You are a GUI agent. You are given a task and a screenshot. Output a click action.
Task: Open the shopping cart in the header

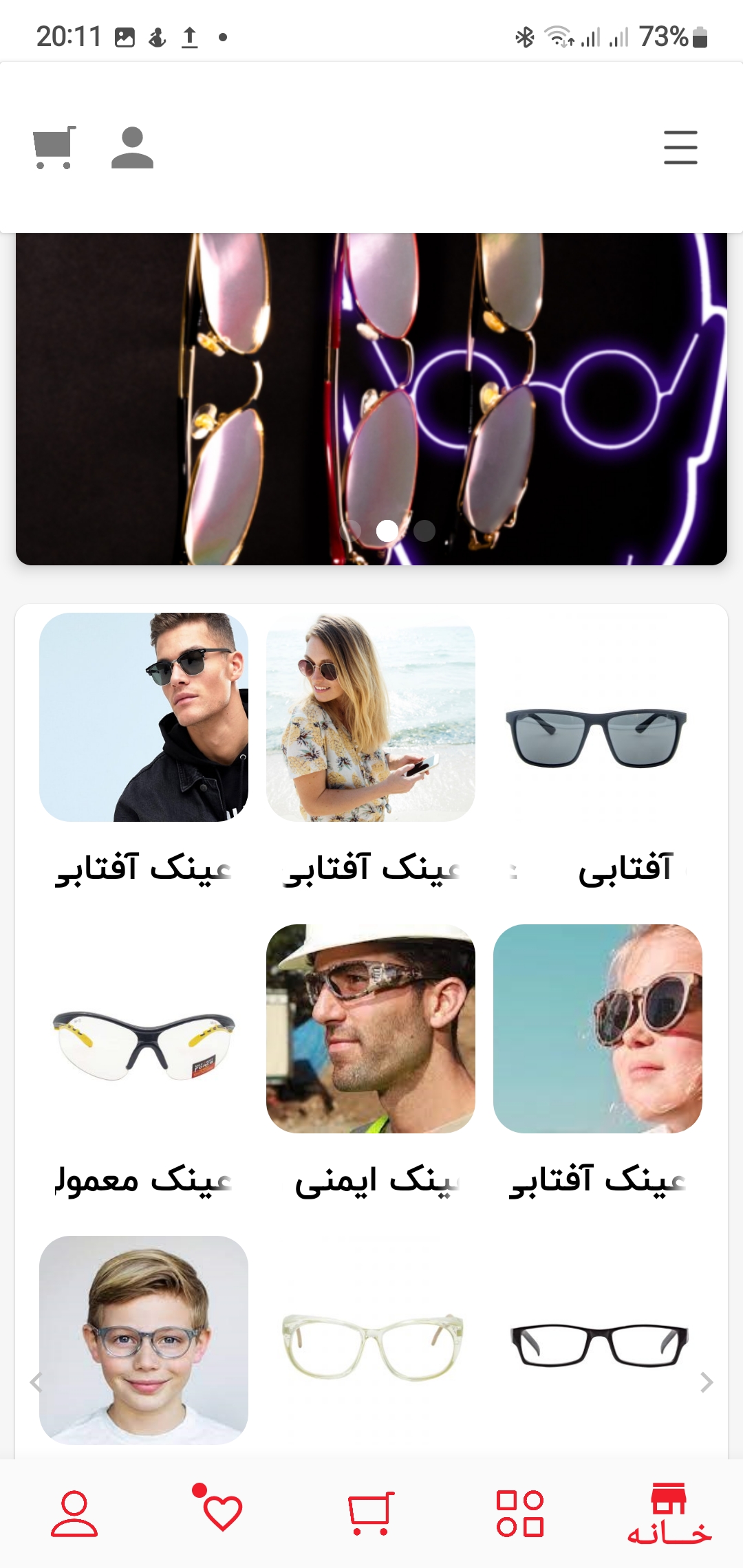(x=54, y=147)
